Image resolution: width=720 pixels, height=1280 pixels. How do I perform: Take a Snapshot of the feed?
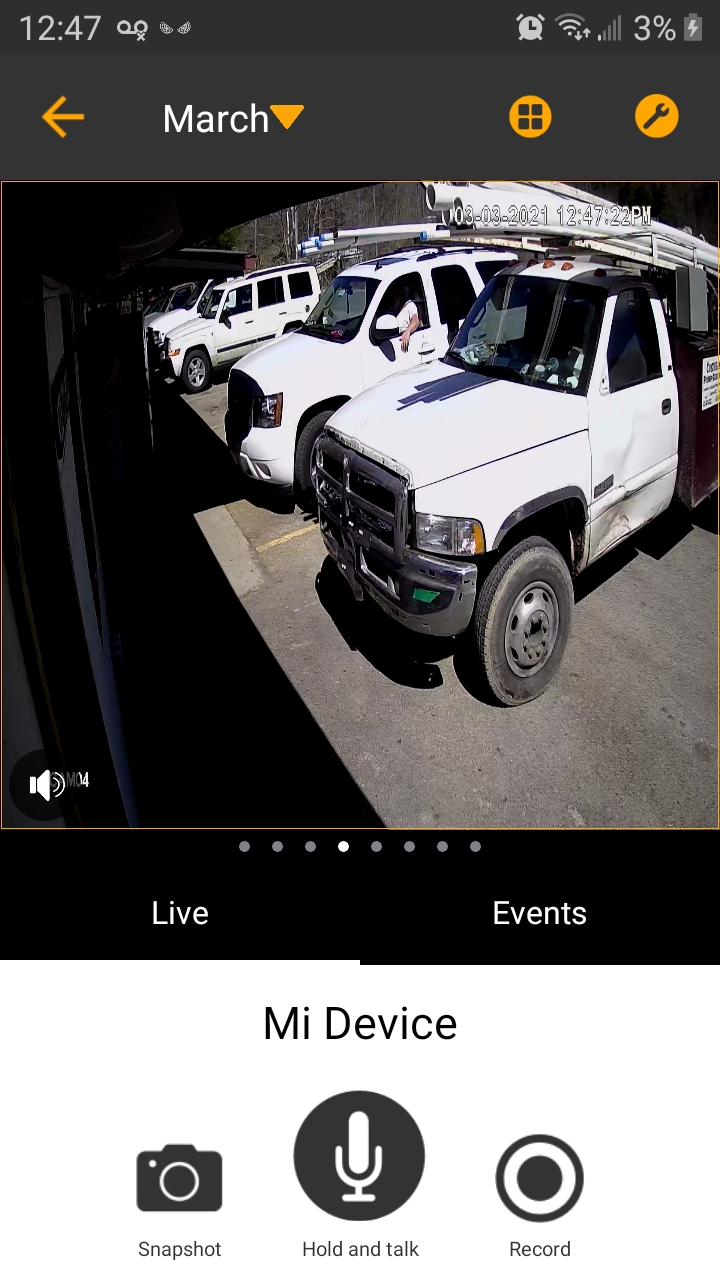click(179, 1180)
